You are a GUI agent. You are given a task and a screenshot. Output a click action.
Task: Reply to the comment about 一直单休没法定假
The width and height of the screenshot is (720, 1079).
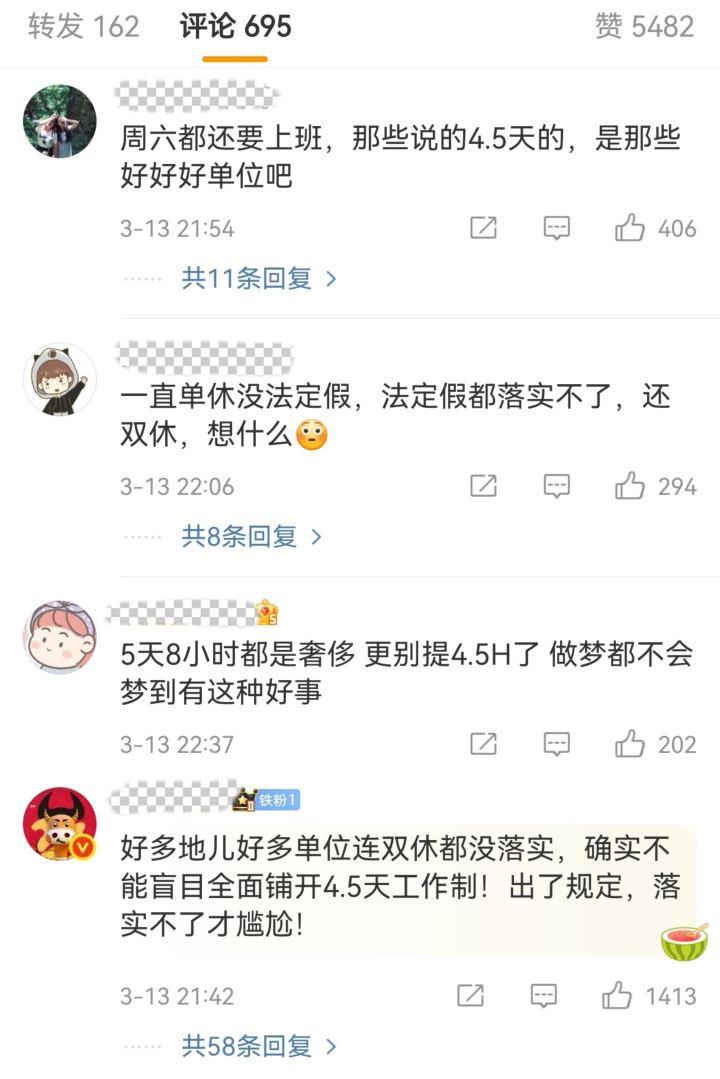click(x=557, y=487)
